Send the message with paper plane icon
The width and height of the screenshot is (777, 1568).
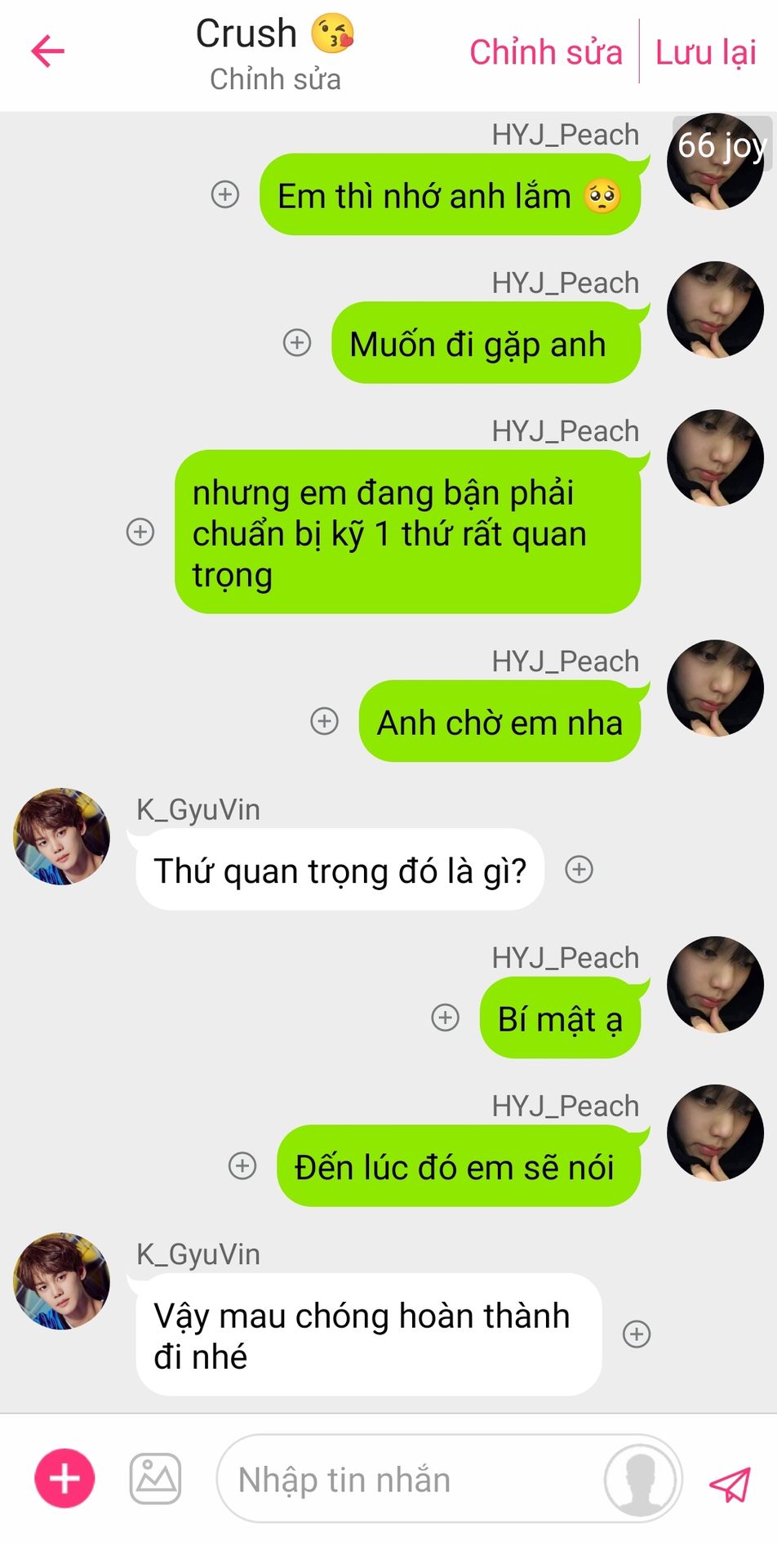click(730, 1484)
